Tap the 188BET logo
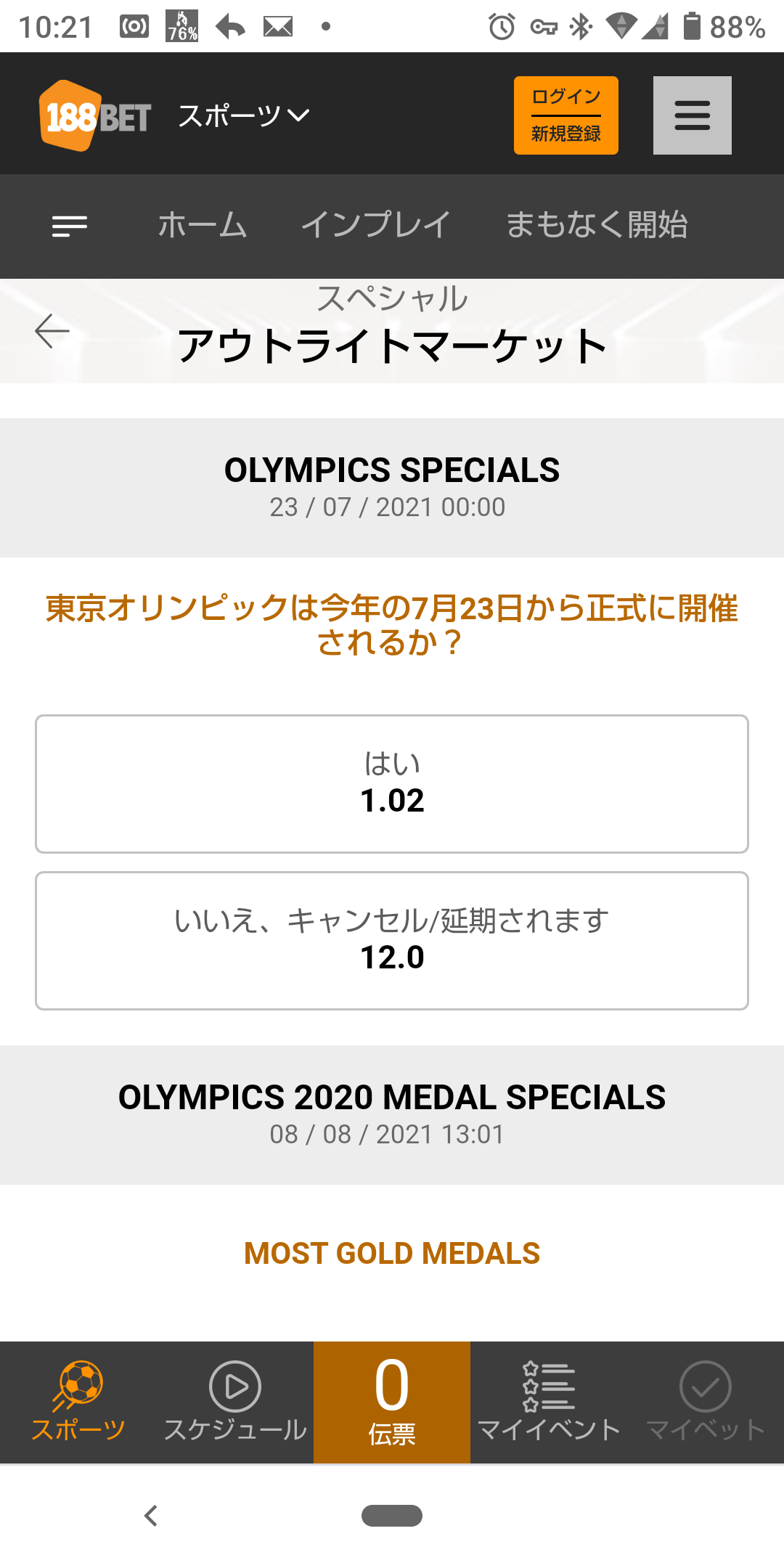The image size is (784, 1568). tap(94, 114)
